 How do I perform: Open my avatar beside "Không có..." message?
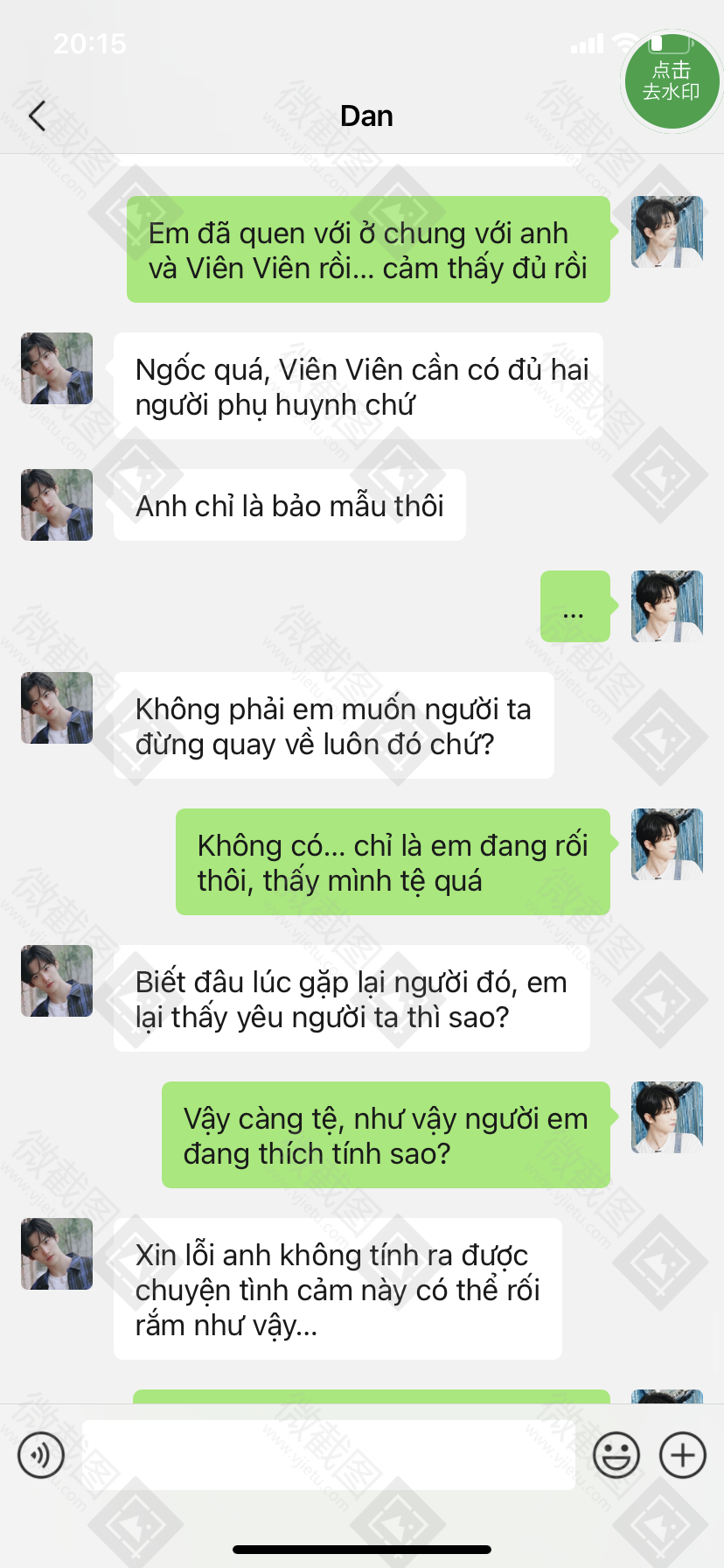coord(667,844)
